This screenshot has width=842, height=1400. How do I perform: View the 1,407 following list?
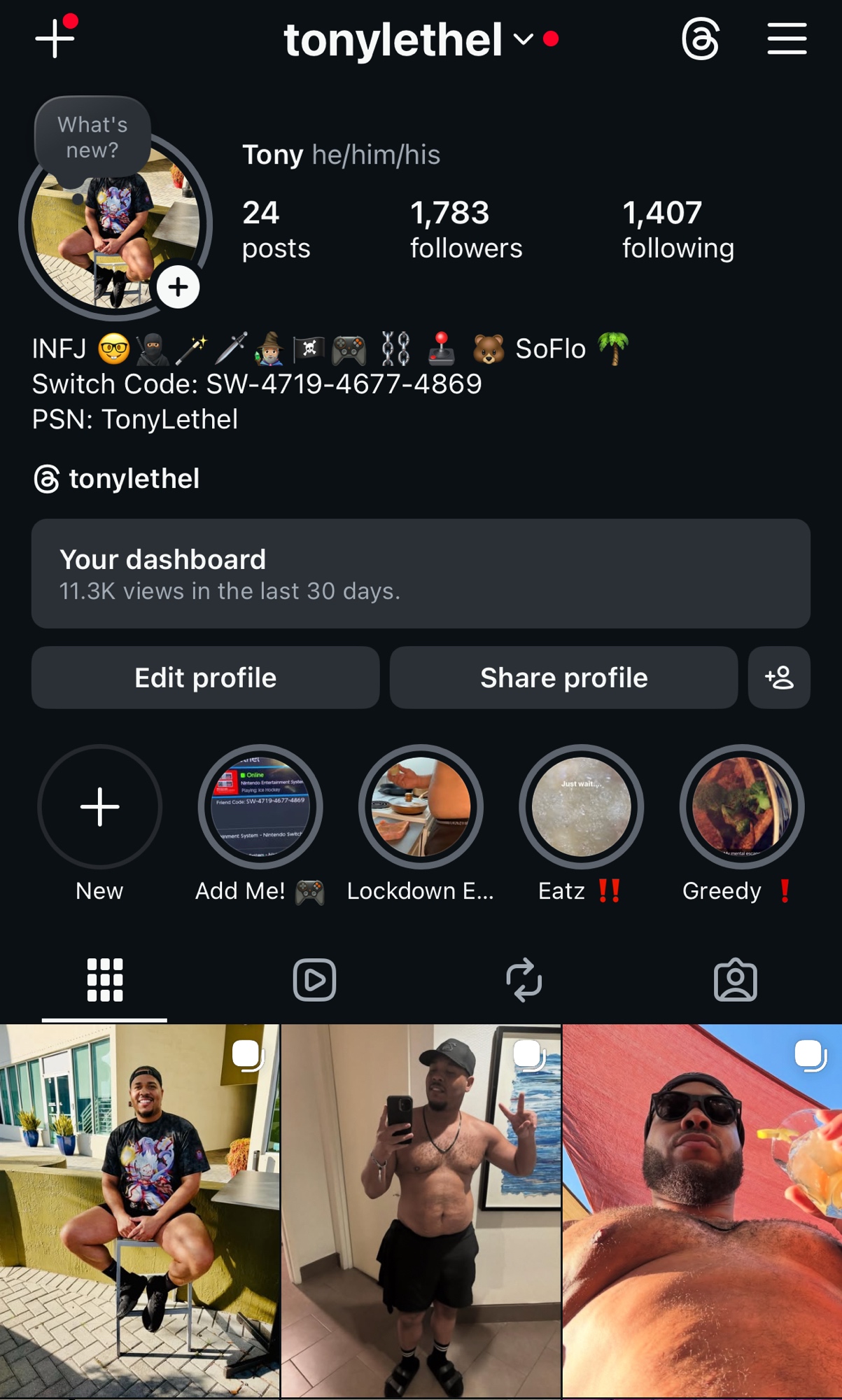(x=678, y=230)
